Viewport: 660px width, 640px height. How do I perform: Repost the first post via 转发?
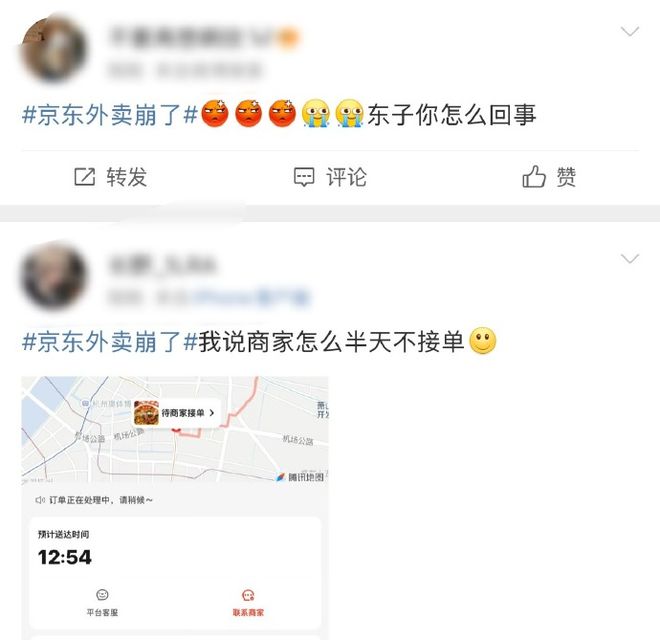111,178
